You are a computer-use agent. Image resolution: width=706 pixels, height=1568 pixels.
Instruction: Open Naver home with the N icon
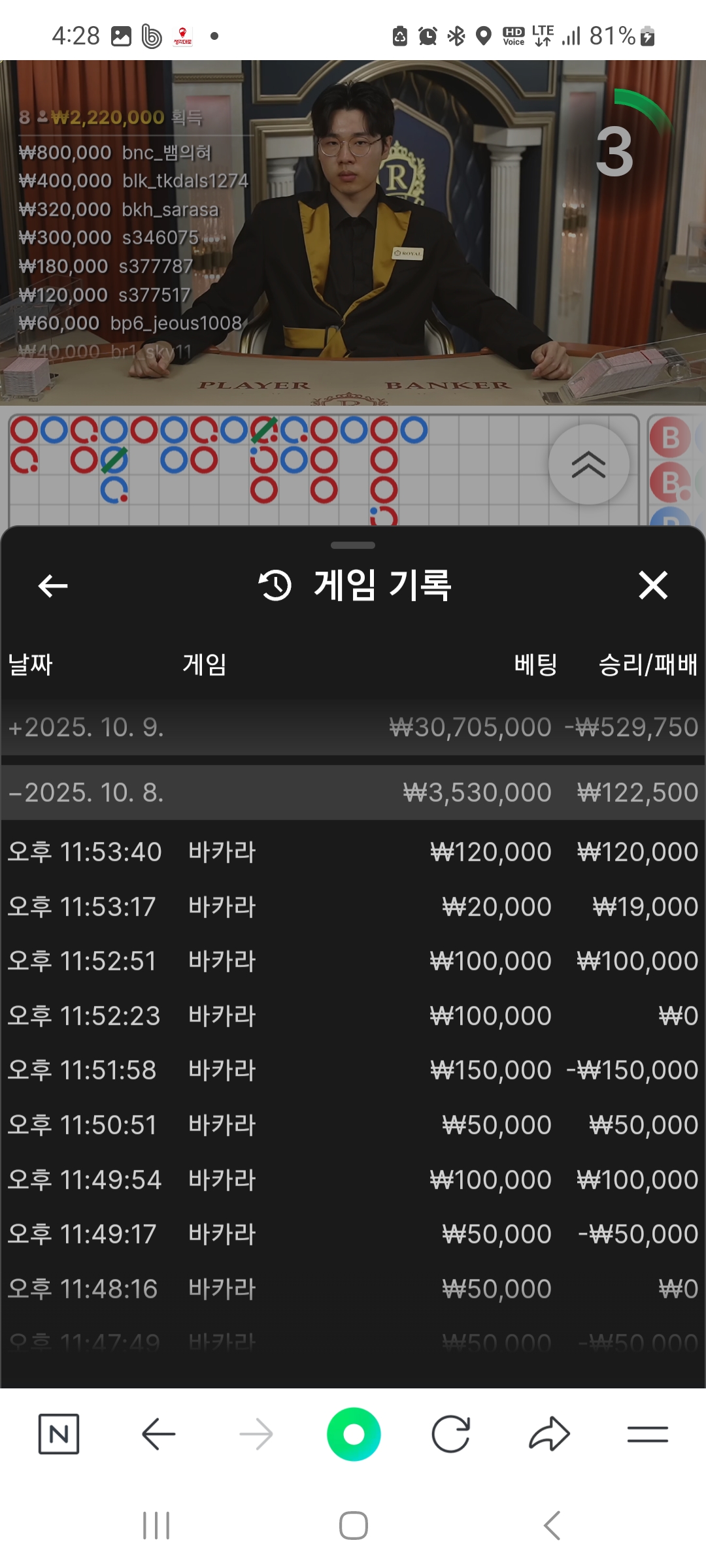59,1434
